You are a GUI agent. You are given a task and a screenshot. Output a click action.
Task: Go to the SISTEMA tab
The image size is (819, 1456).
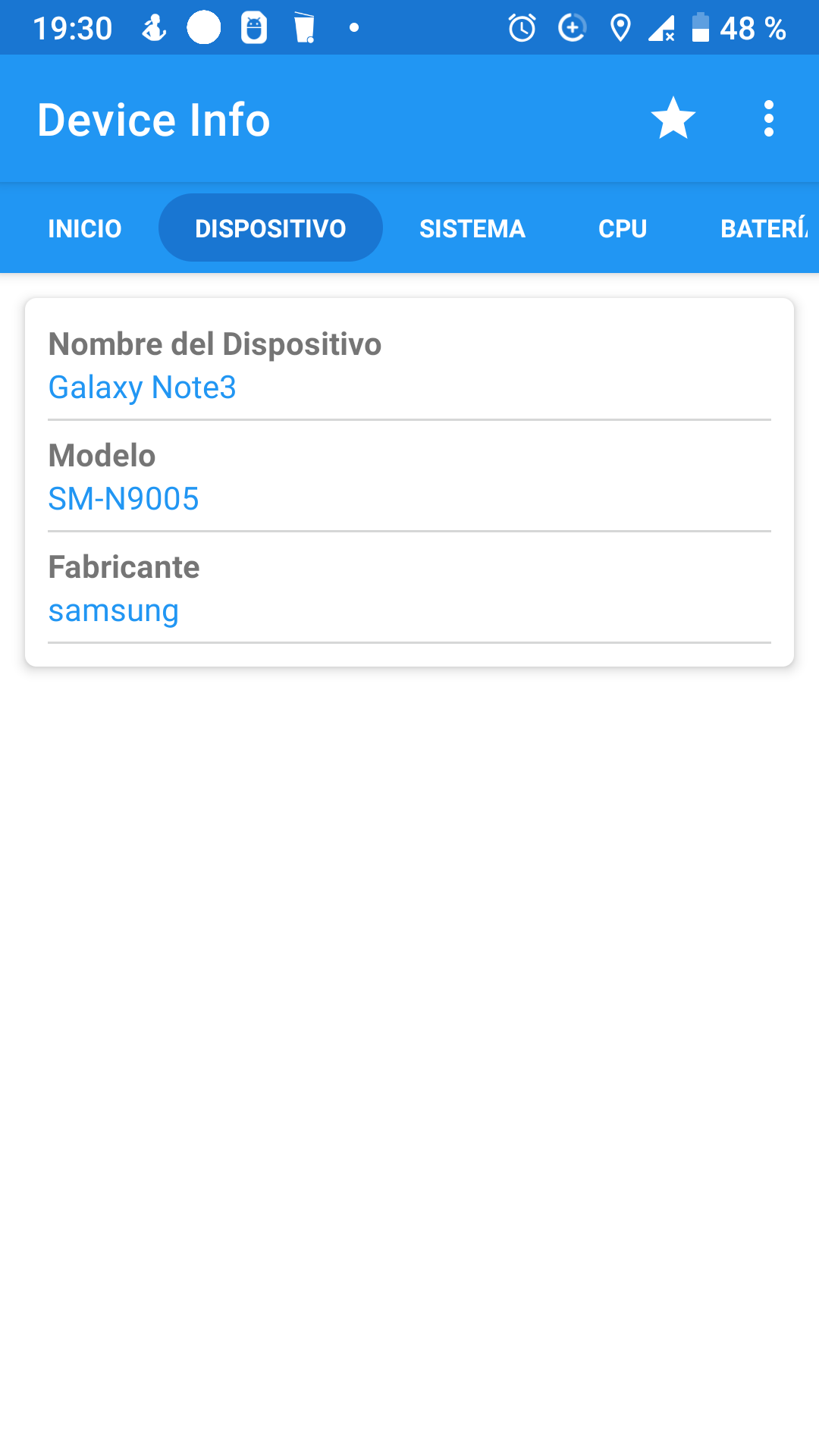click(x=472, y=228)
